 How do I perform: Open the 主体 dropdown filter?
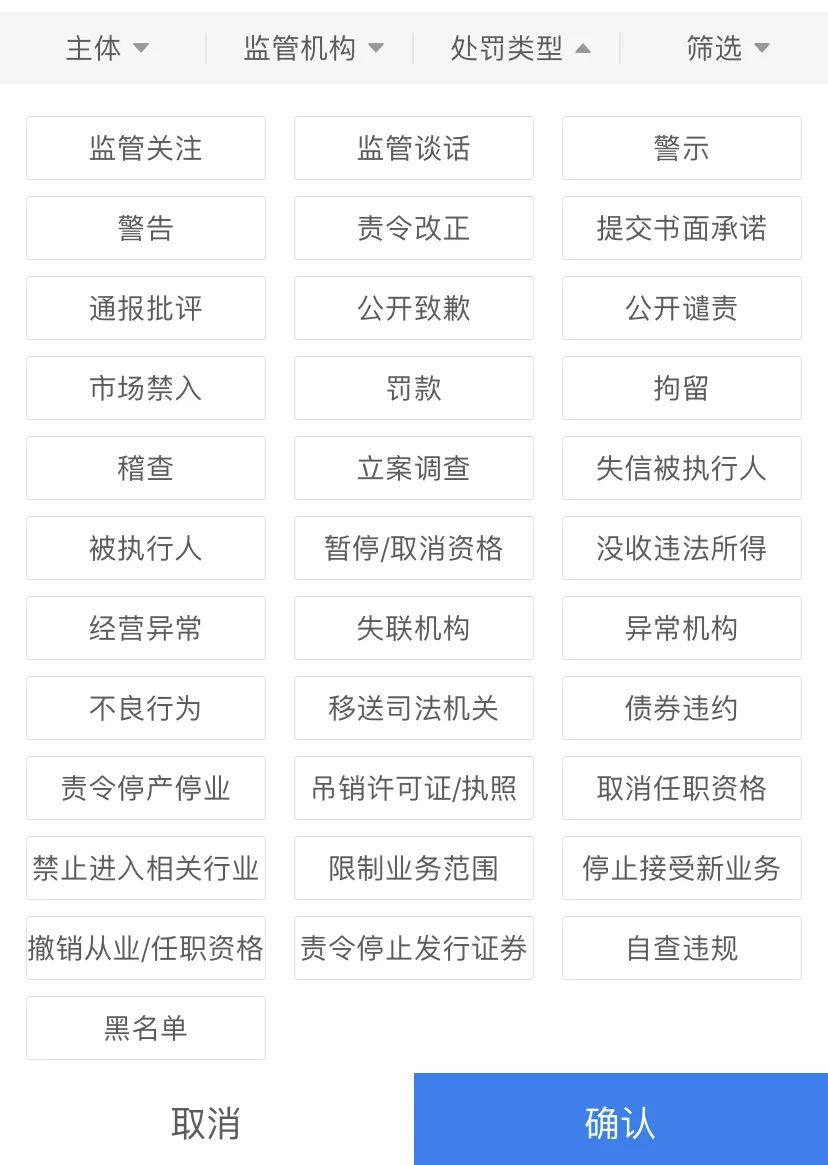point(106,48)
